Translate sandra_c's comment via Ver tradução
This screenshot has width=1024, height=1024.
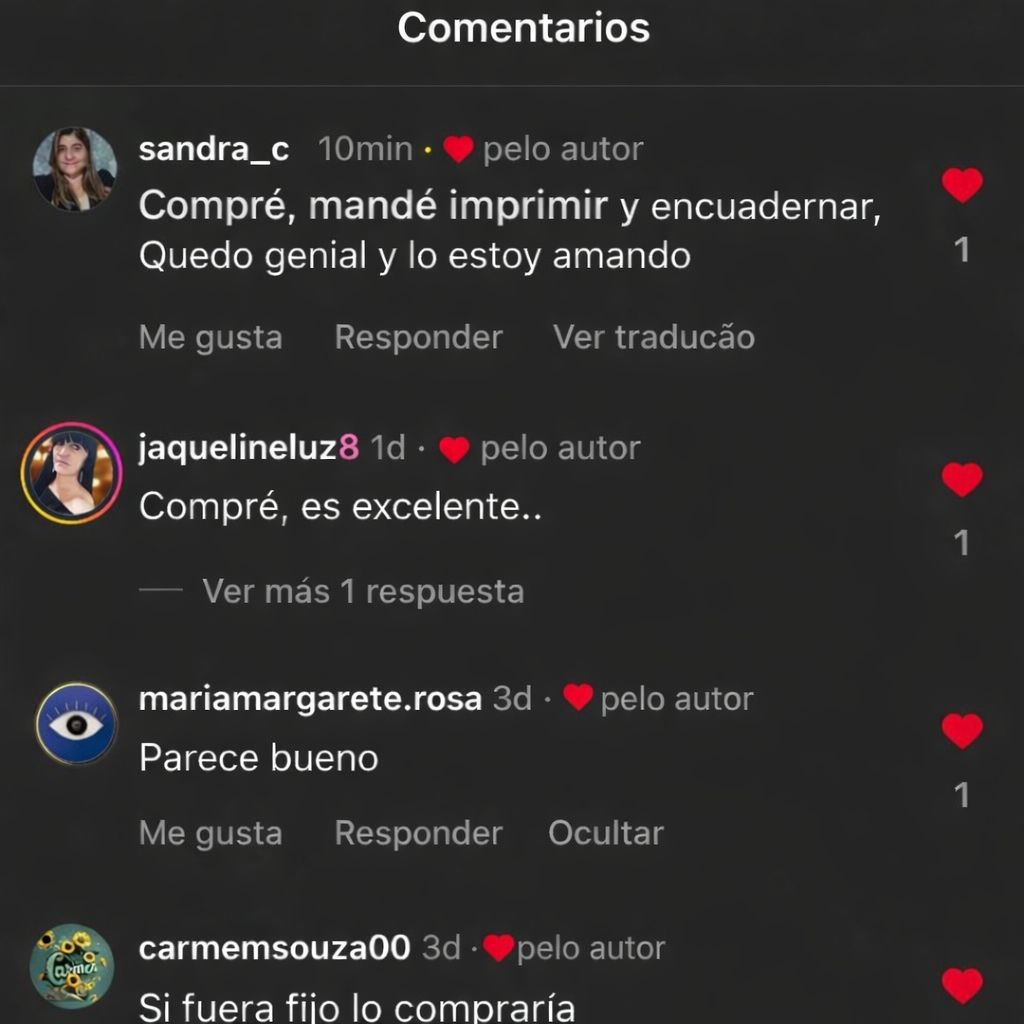click(654, 338)
